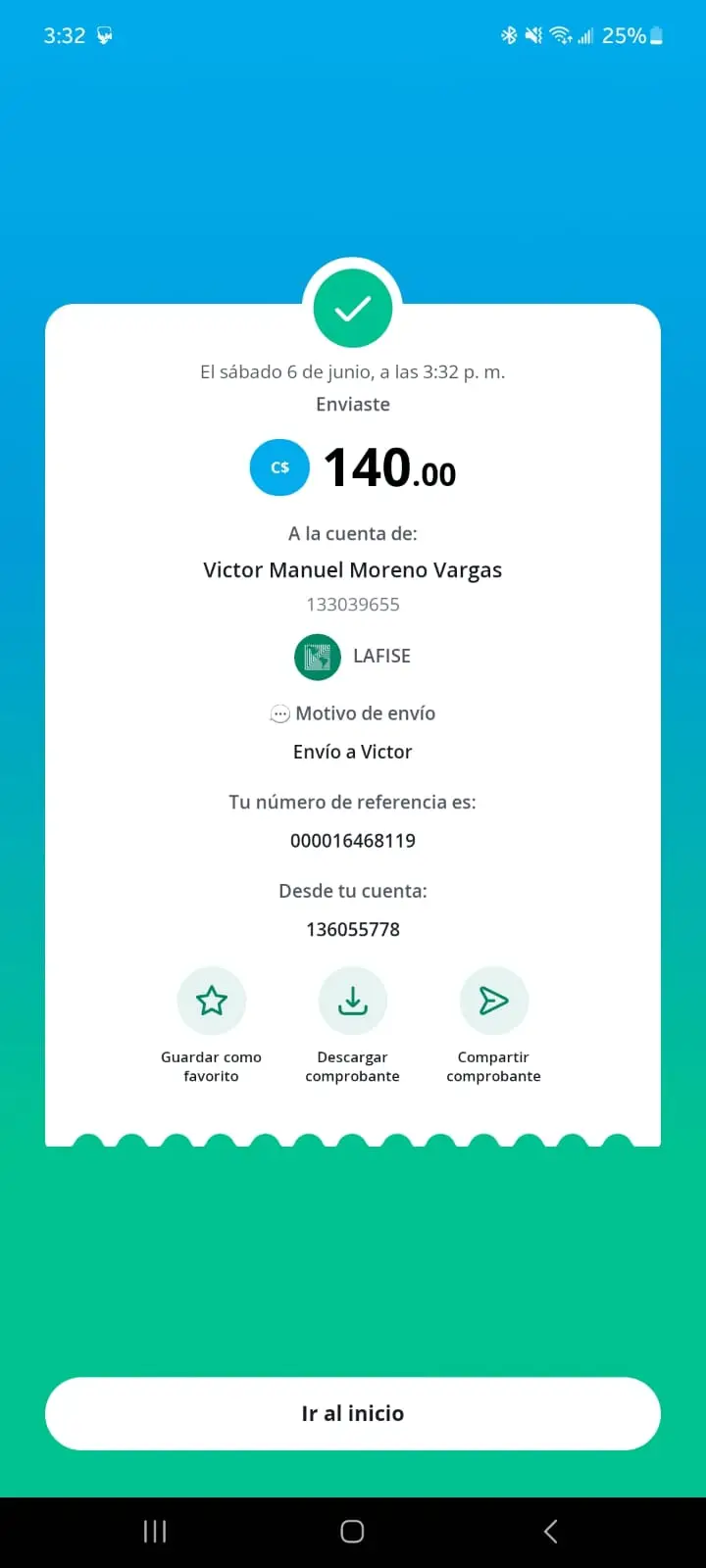Open recent apps from the navigation bar

point(155,1532)
